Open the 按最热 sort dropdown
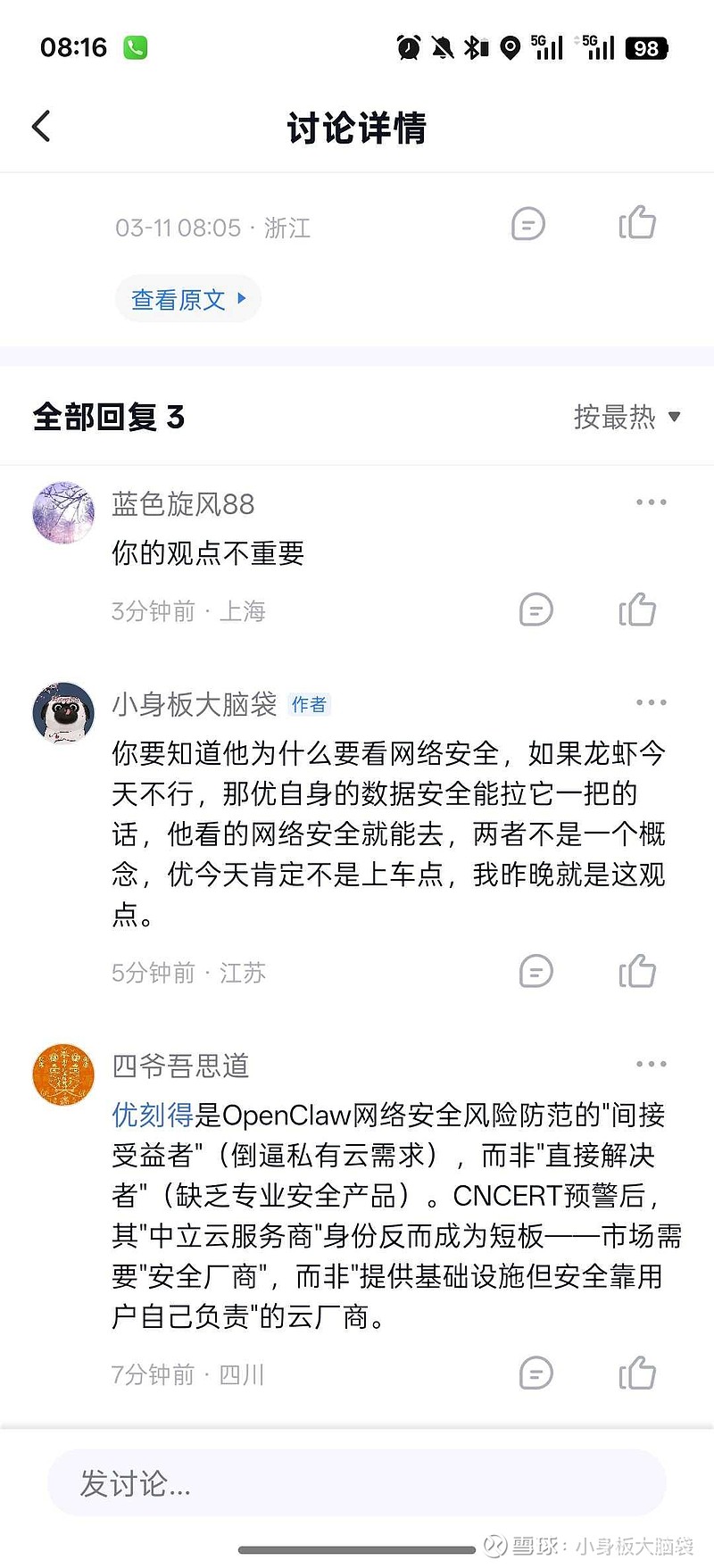The width and height of the screenshot is (714, 1568). [x=625, y=417]
